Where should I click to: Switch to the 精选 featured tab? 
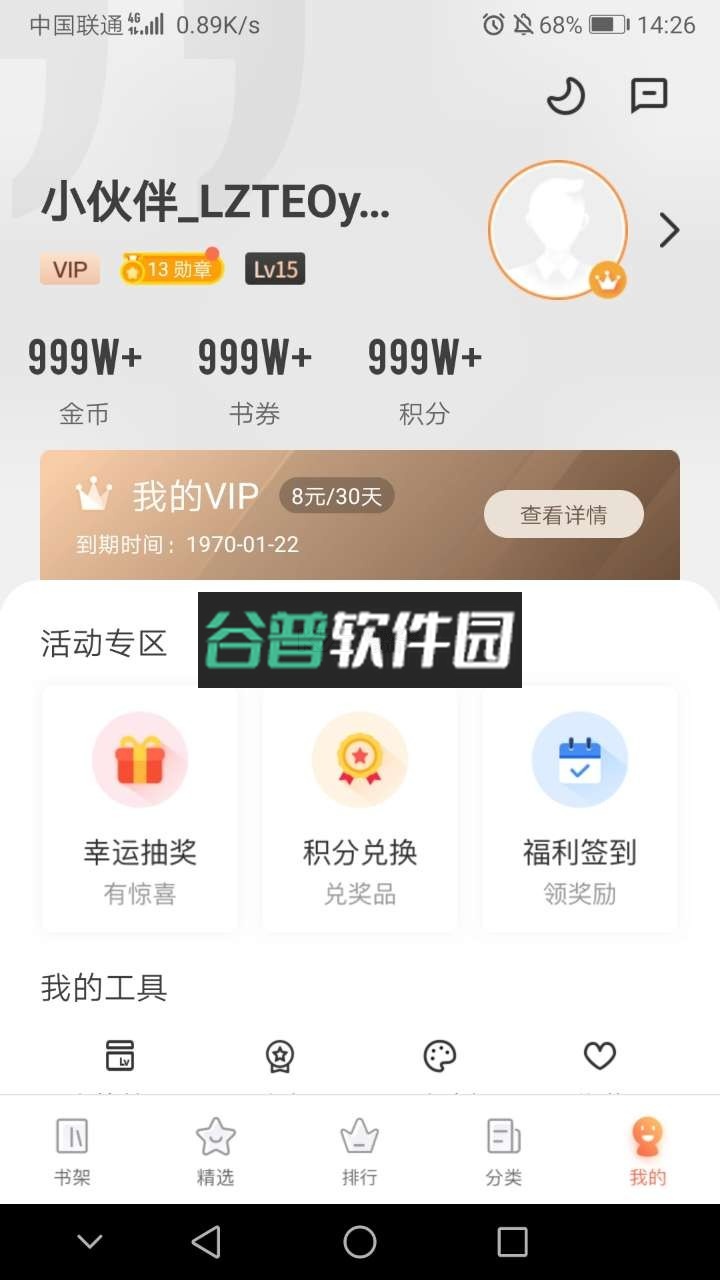coord(216,1150)
